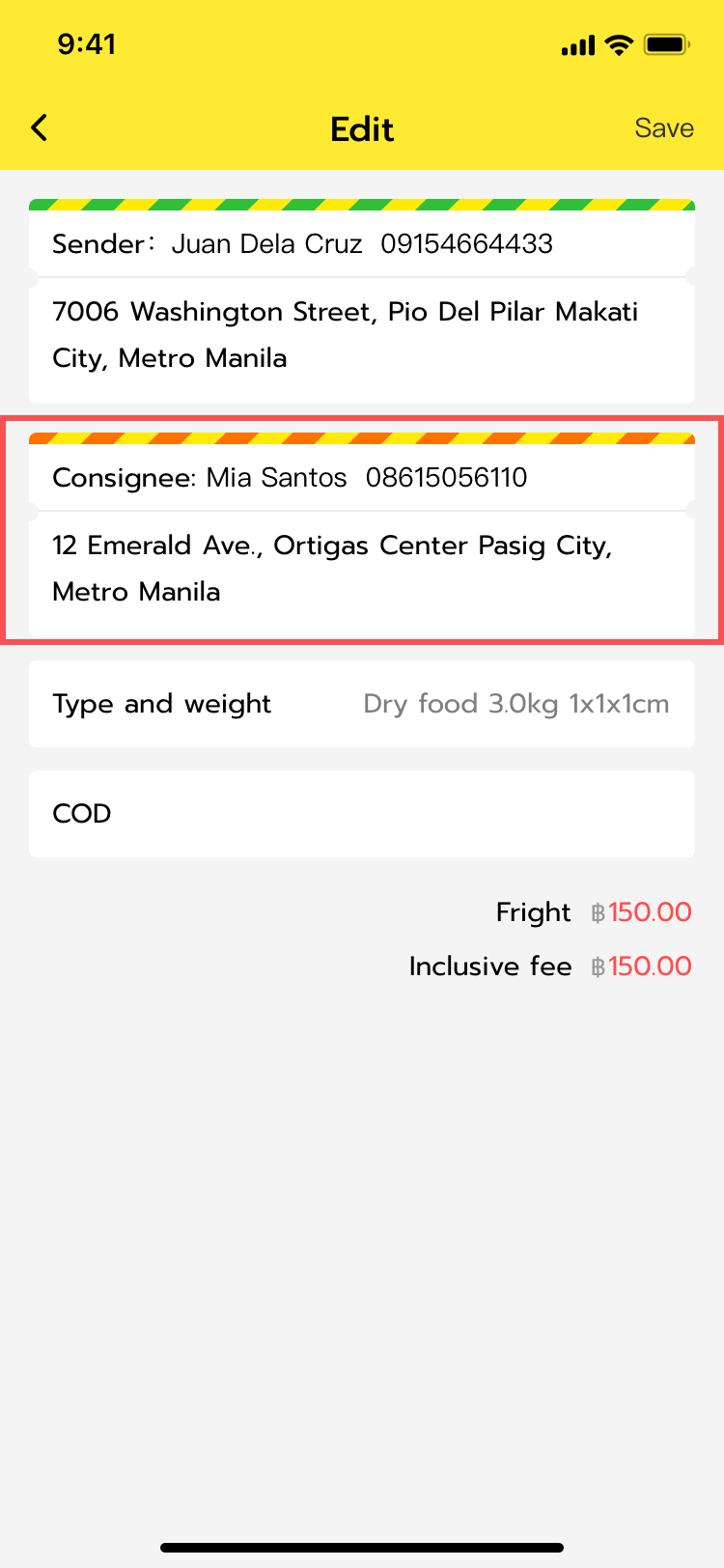Tap the Wi-Fi icon in the status bar
This screenshot has width=724, height=1568.
click(618, 43)
